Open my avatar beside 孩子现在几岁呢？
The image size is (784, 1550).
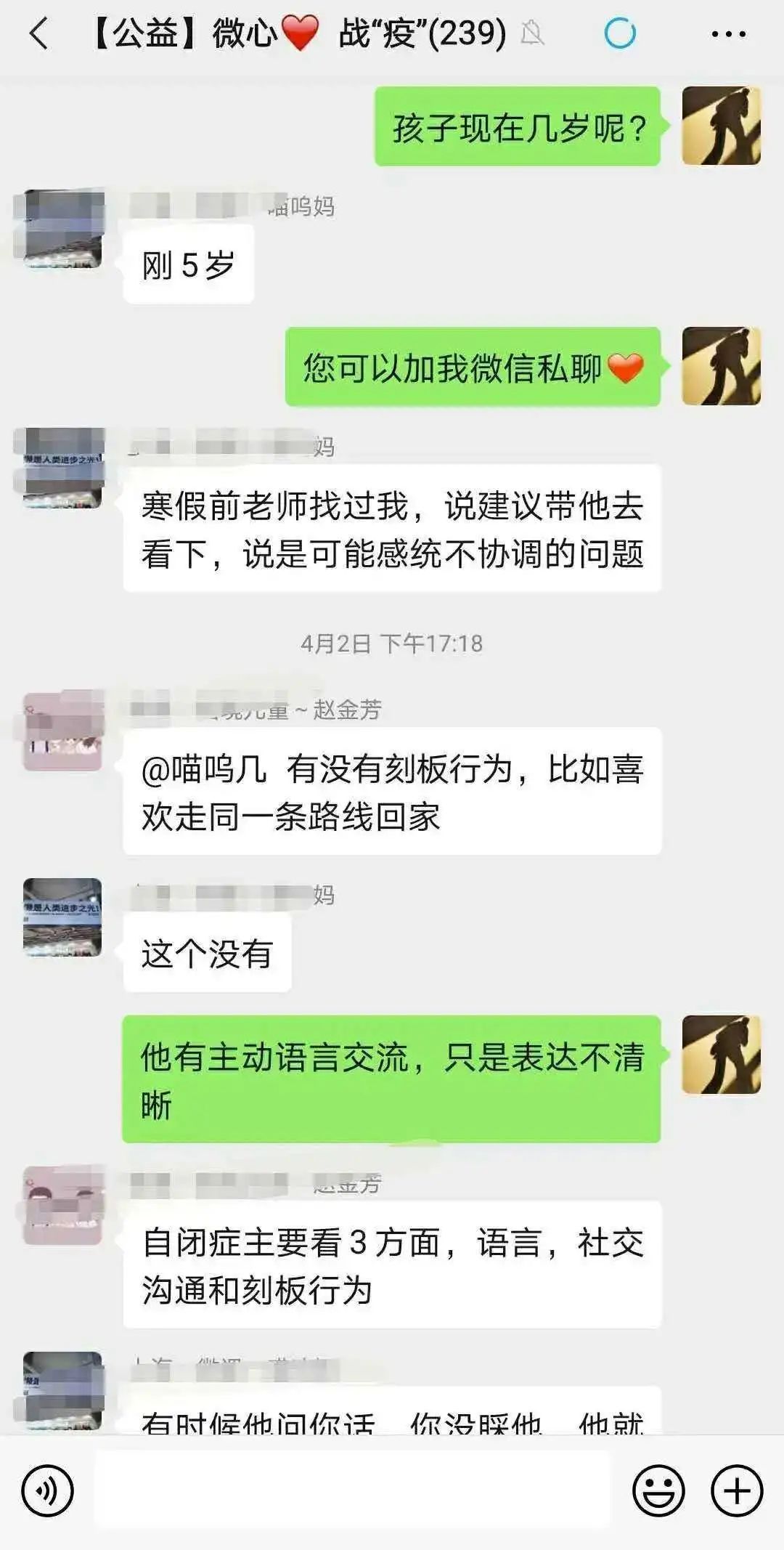click(721, 126)
